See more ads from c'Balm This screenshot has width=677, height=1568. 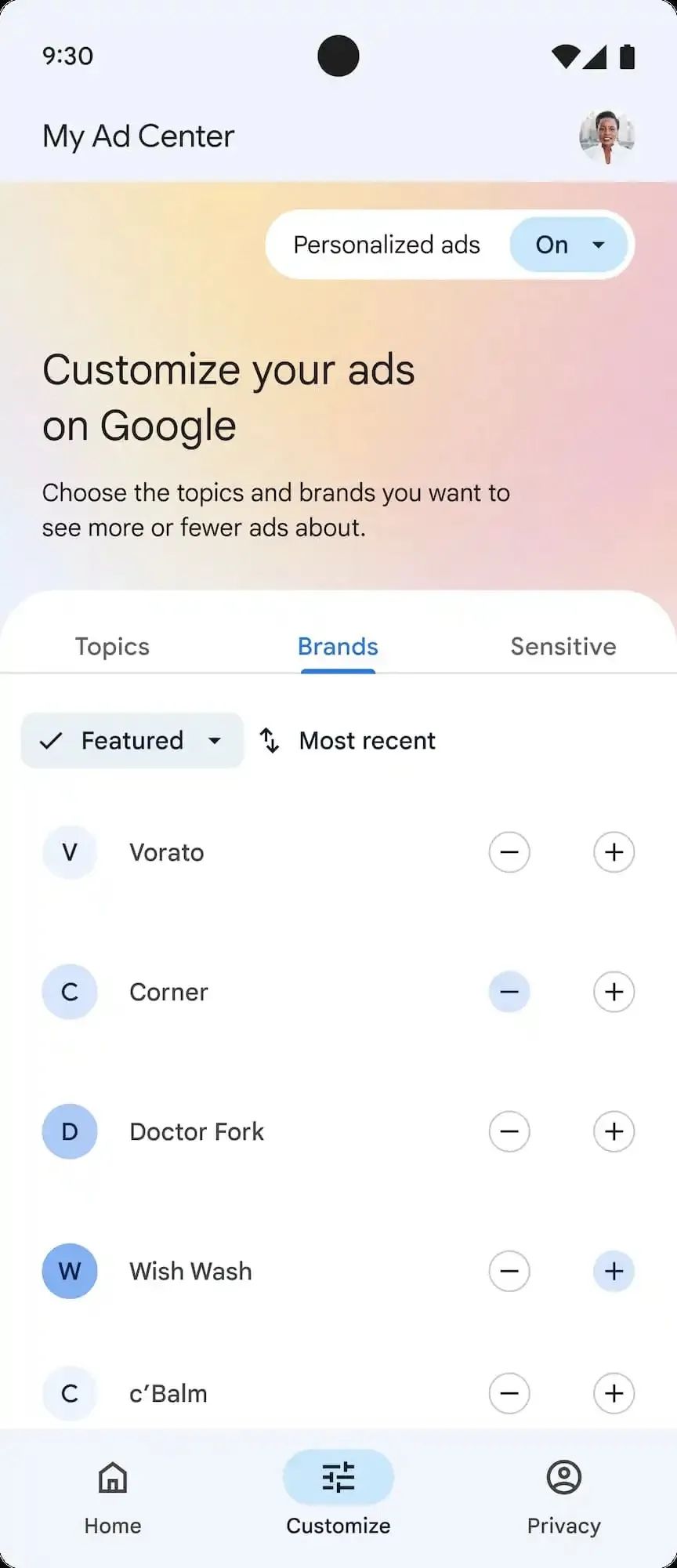tap(614, 1393)
